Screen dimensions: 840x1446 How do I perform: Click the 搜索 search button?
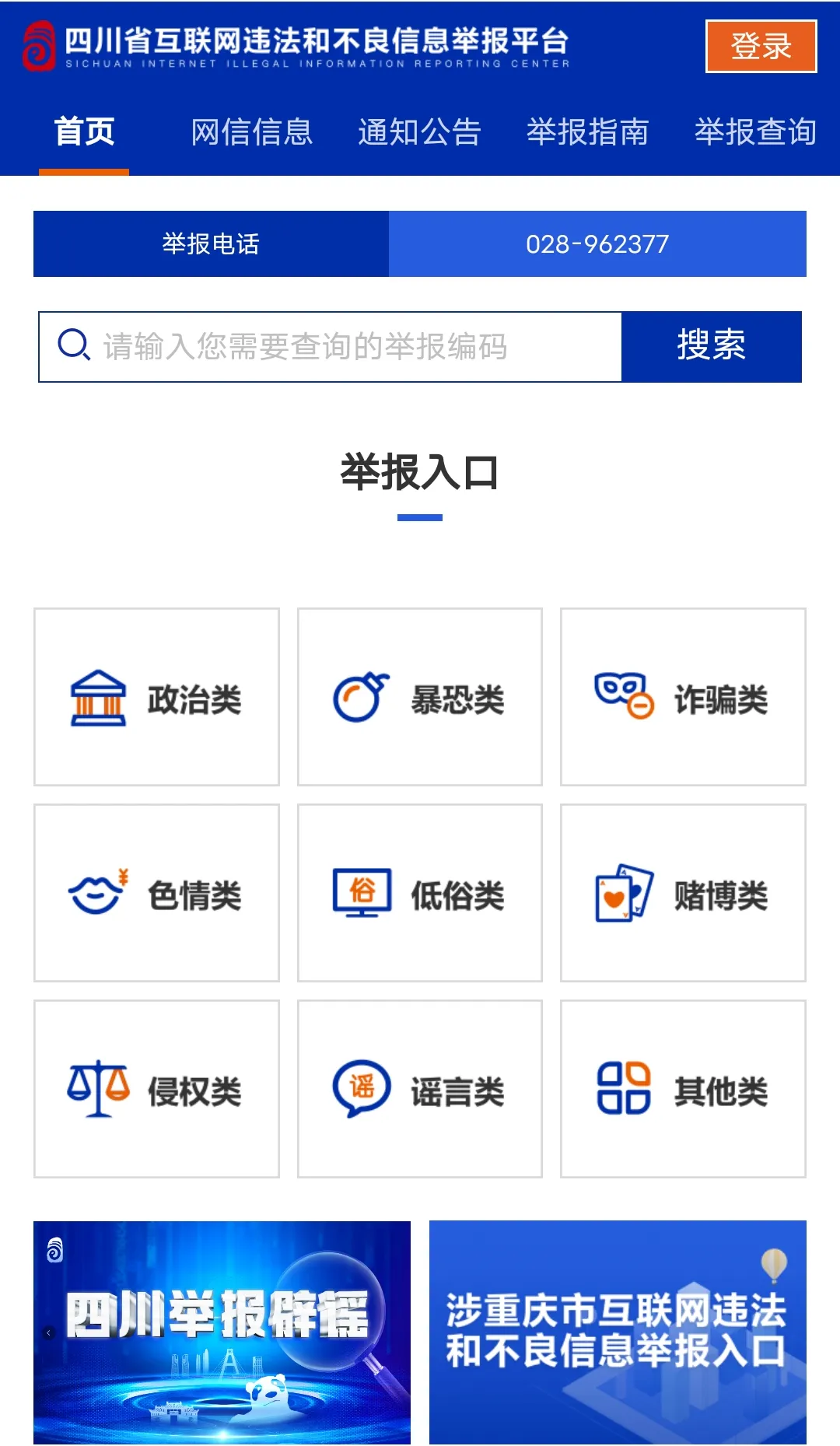tap(710, 346)
